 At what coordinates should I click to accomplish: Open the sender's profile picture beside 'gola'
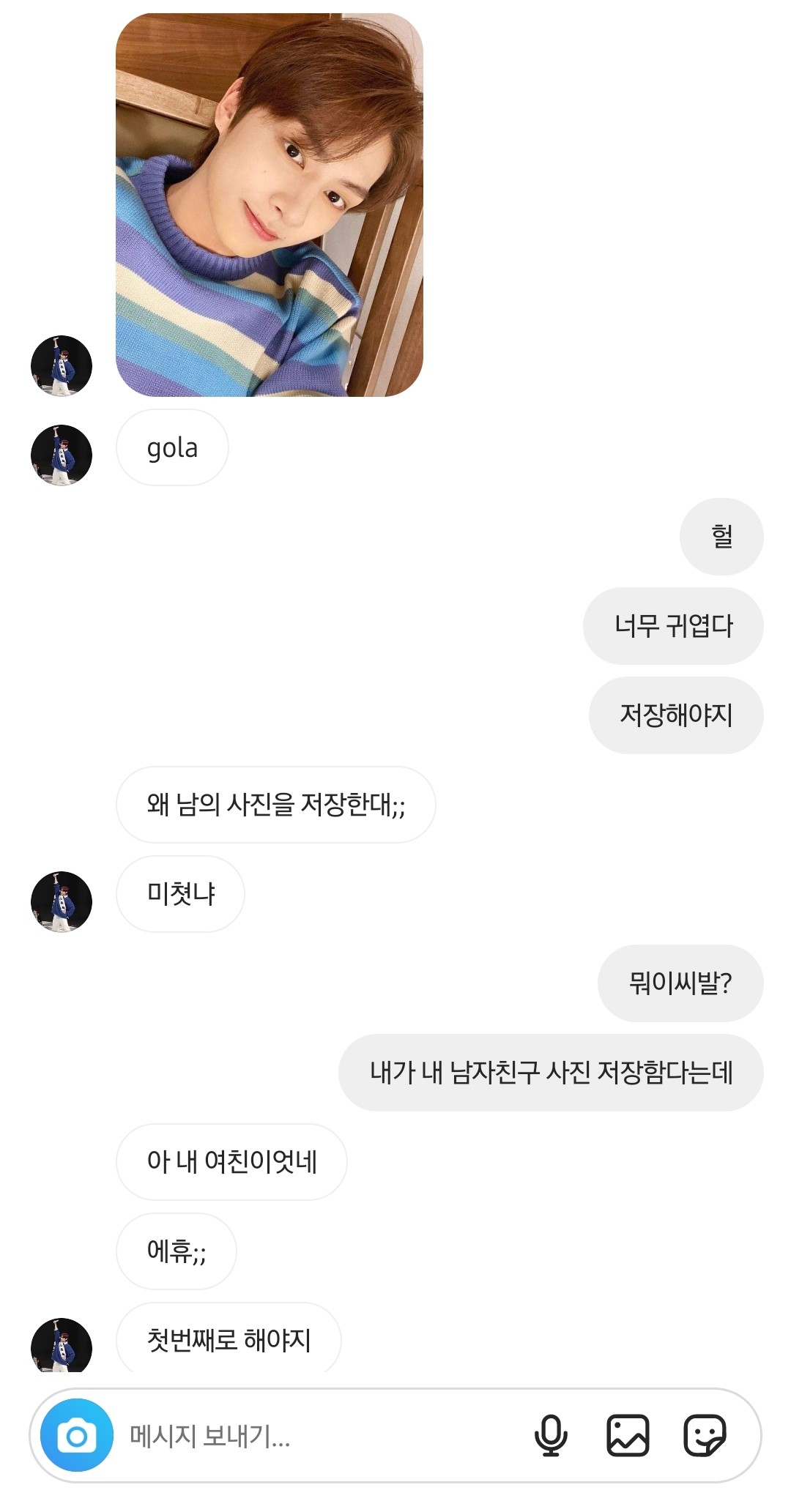[x=62, y=455]
